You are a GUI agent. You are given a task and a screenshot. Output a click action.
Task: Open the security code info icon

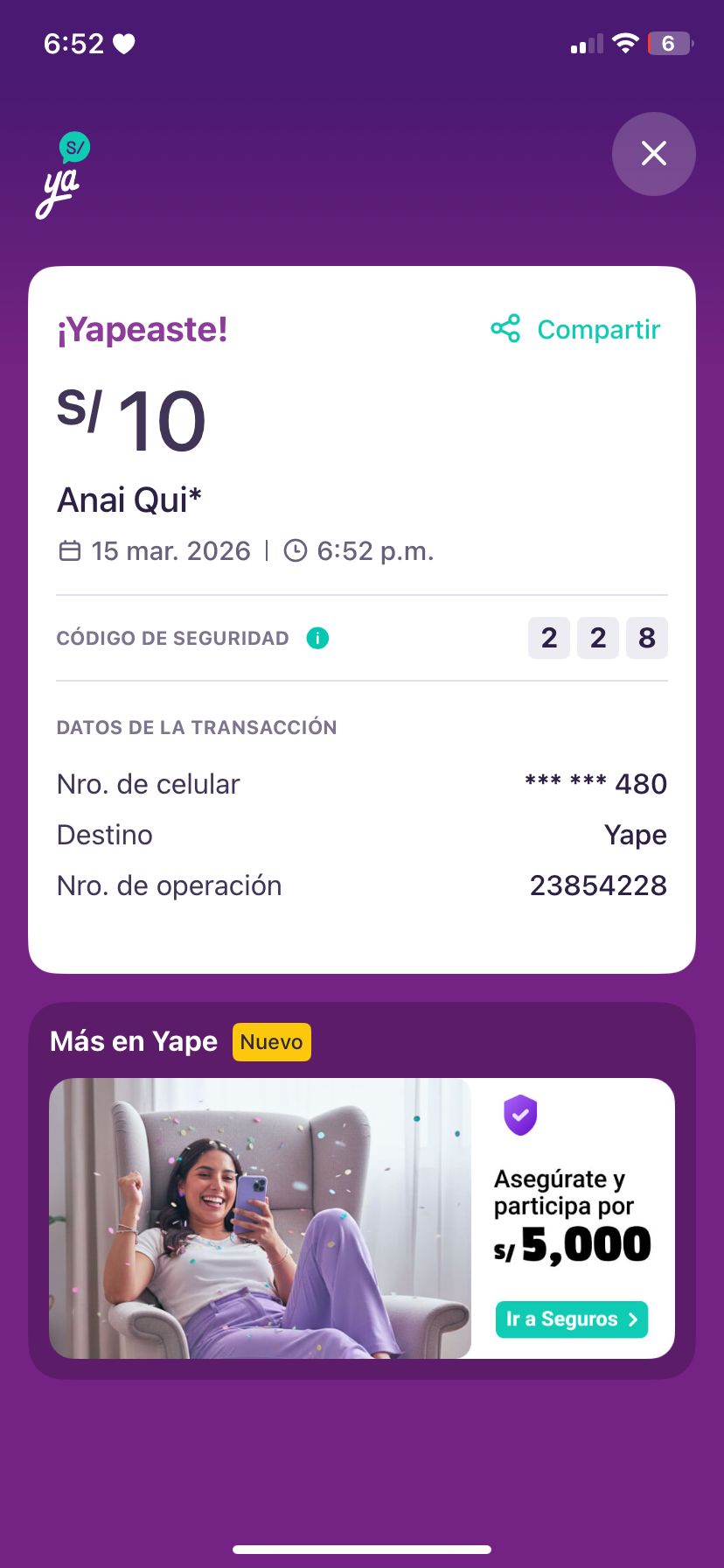click(317, 639)
